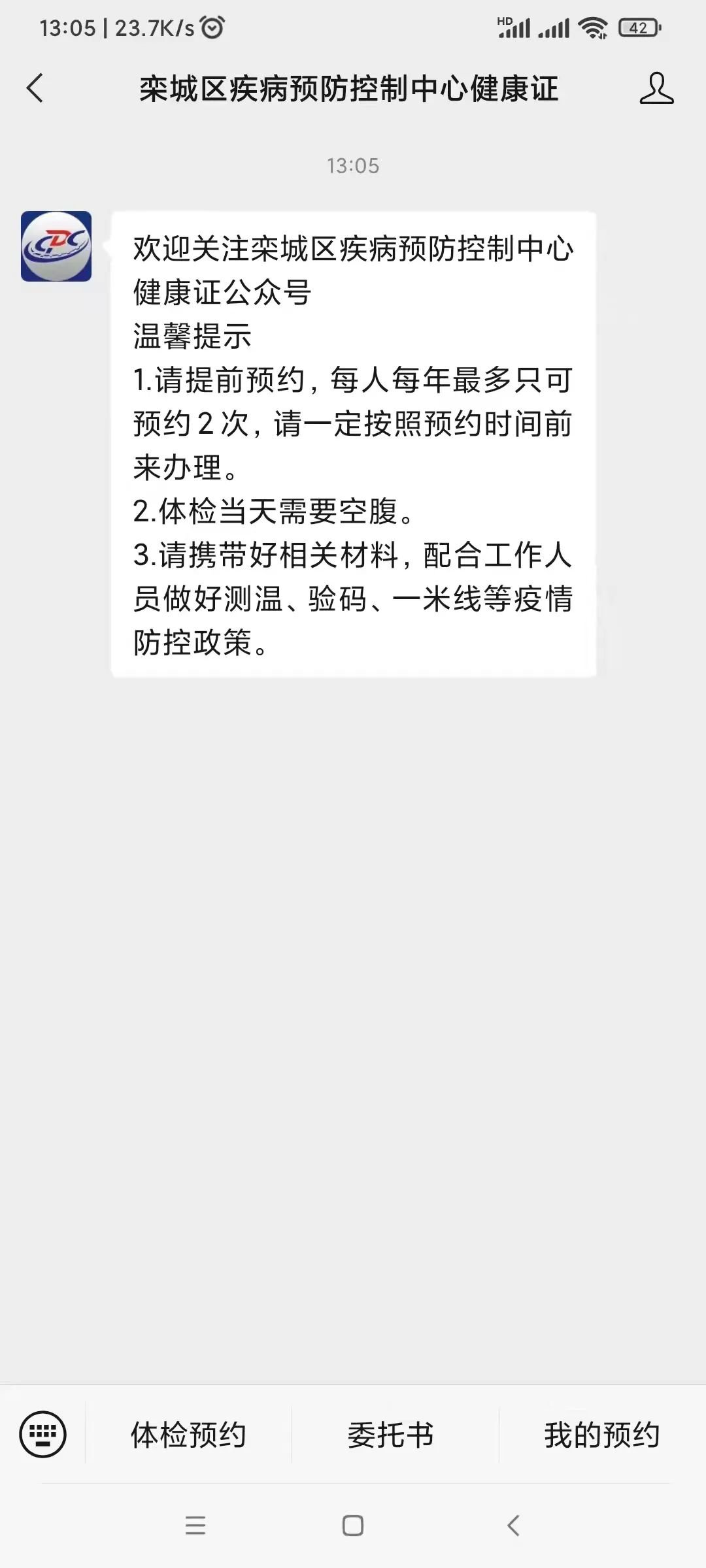
Task: Open the 体检预约 menu
Action: 188,1435
